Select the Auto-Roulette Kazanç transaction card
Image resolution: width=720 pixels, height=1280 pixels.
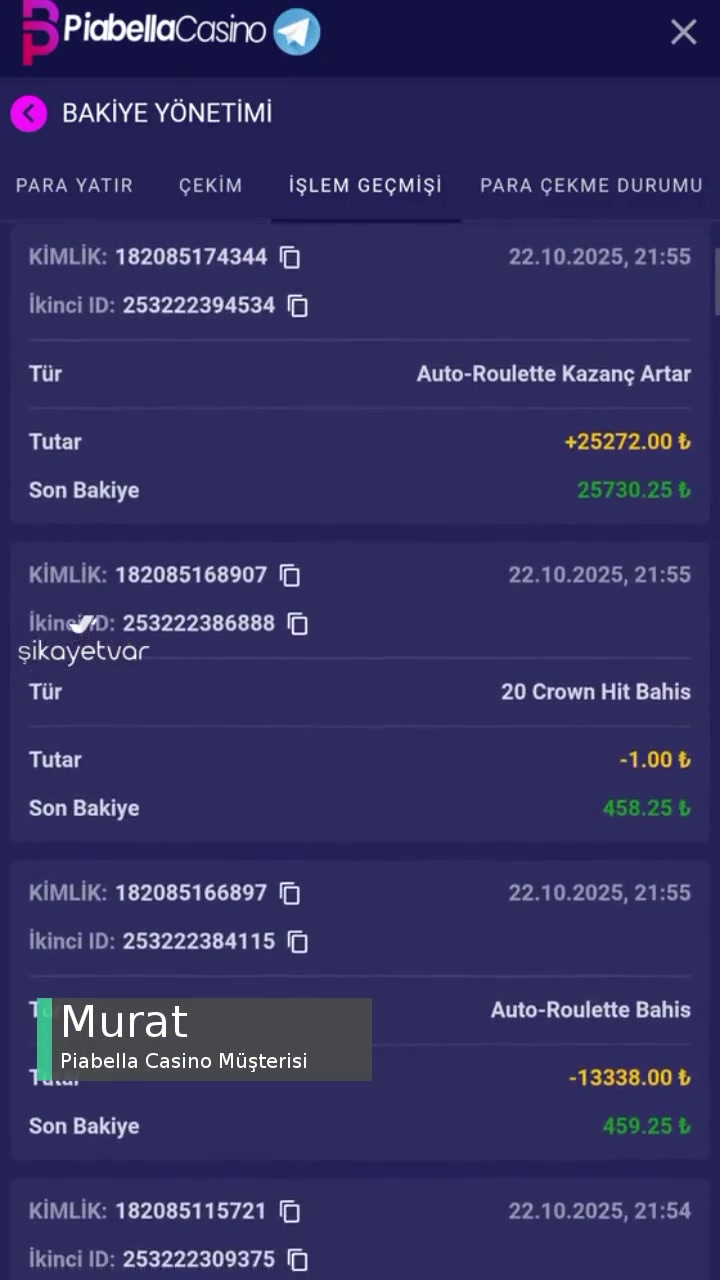pyautogui.click(x=360, y=374)
